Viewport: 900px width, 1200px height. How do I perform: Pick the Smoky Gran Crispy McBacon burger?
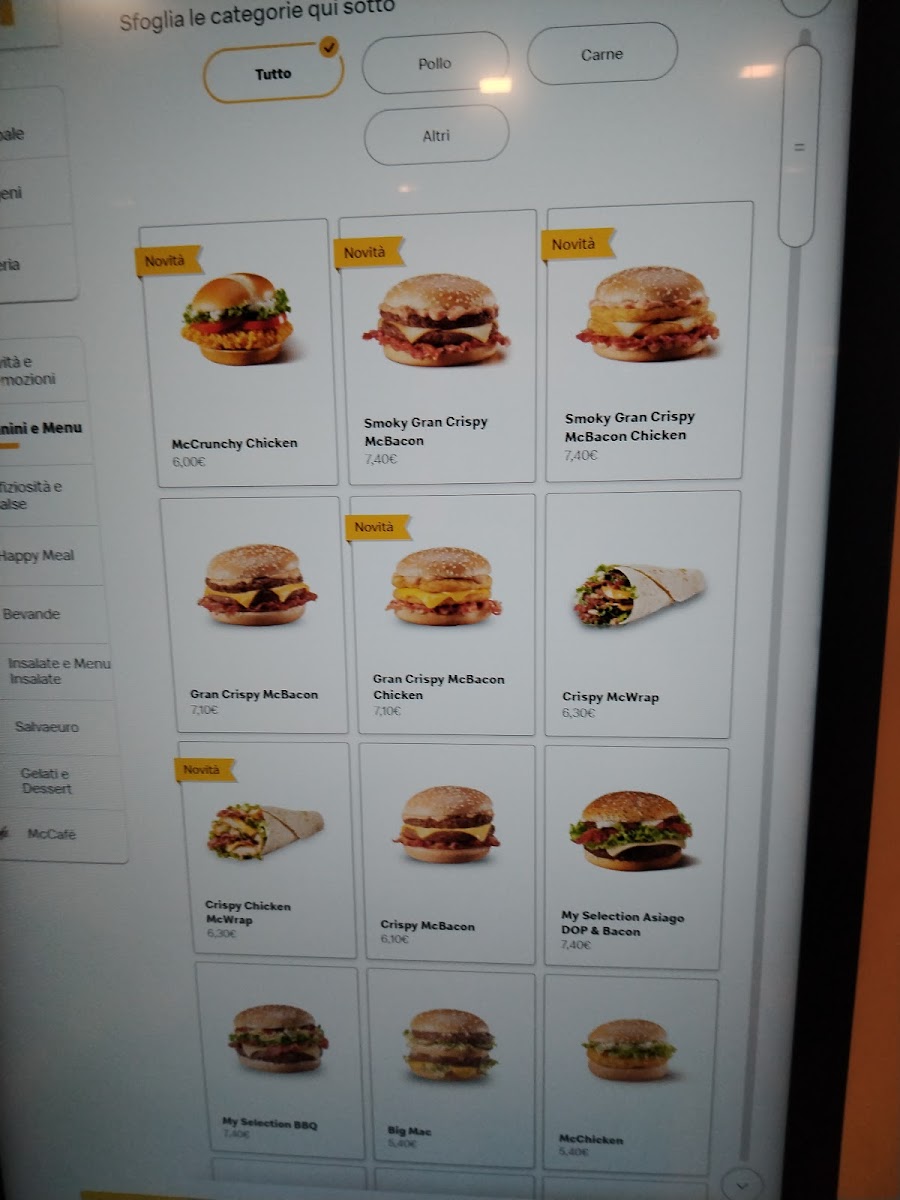(x=438, y=345)
